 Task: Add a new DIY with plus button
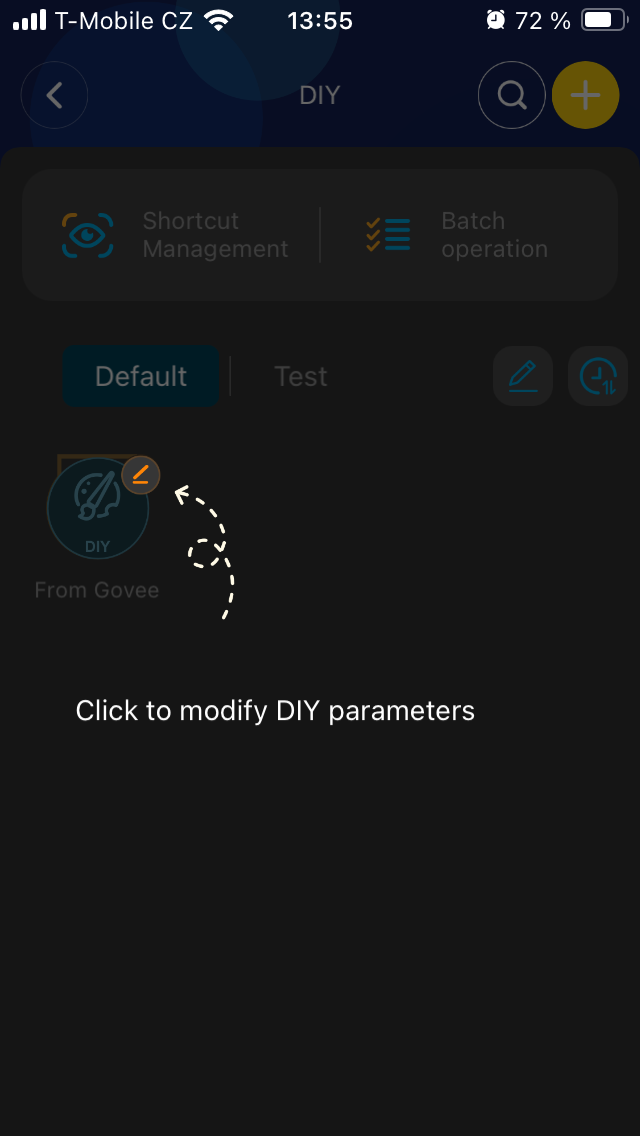[x=586, y=96]
